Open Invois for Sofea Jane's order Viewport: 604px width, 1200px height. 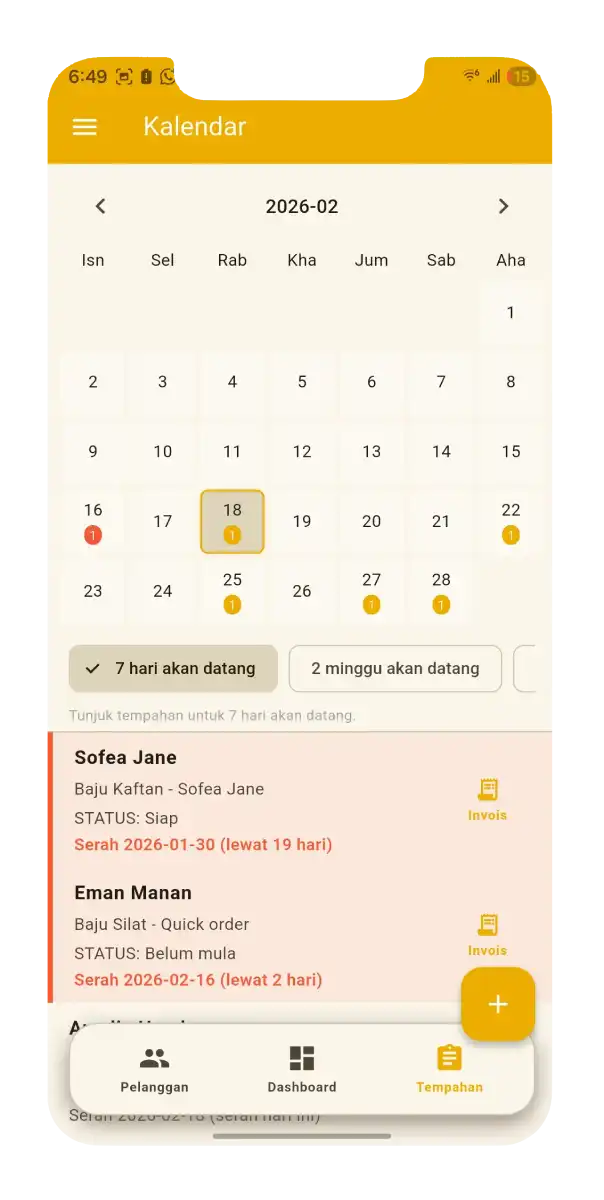[x=487, y=800]
